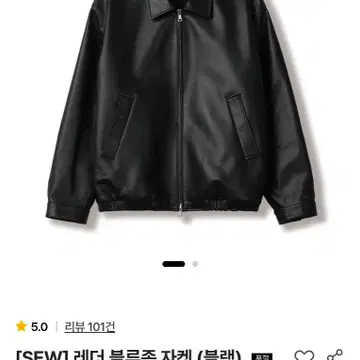Open the 리뷰 101건 reviews link
The width and height of the screenshot is (360, 360).
90,327
